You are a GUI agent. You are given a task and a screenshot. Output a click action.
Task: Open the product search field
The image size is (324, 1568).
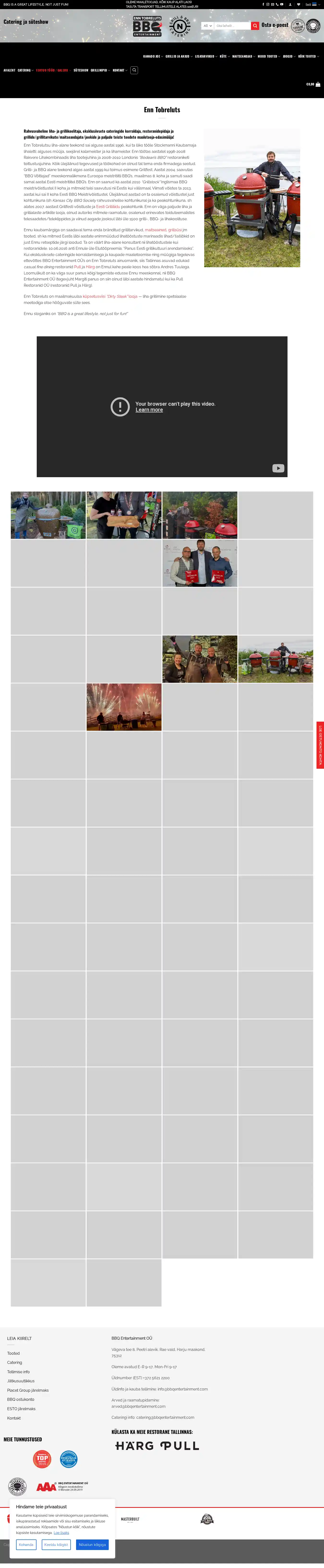(232, 26)
